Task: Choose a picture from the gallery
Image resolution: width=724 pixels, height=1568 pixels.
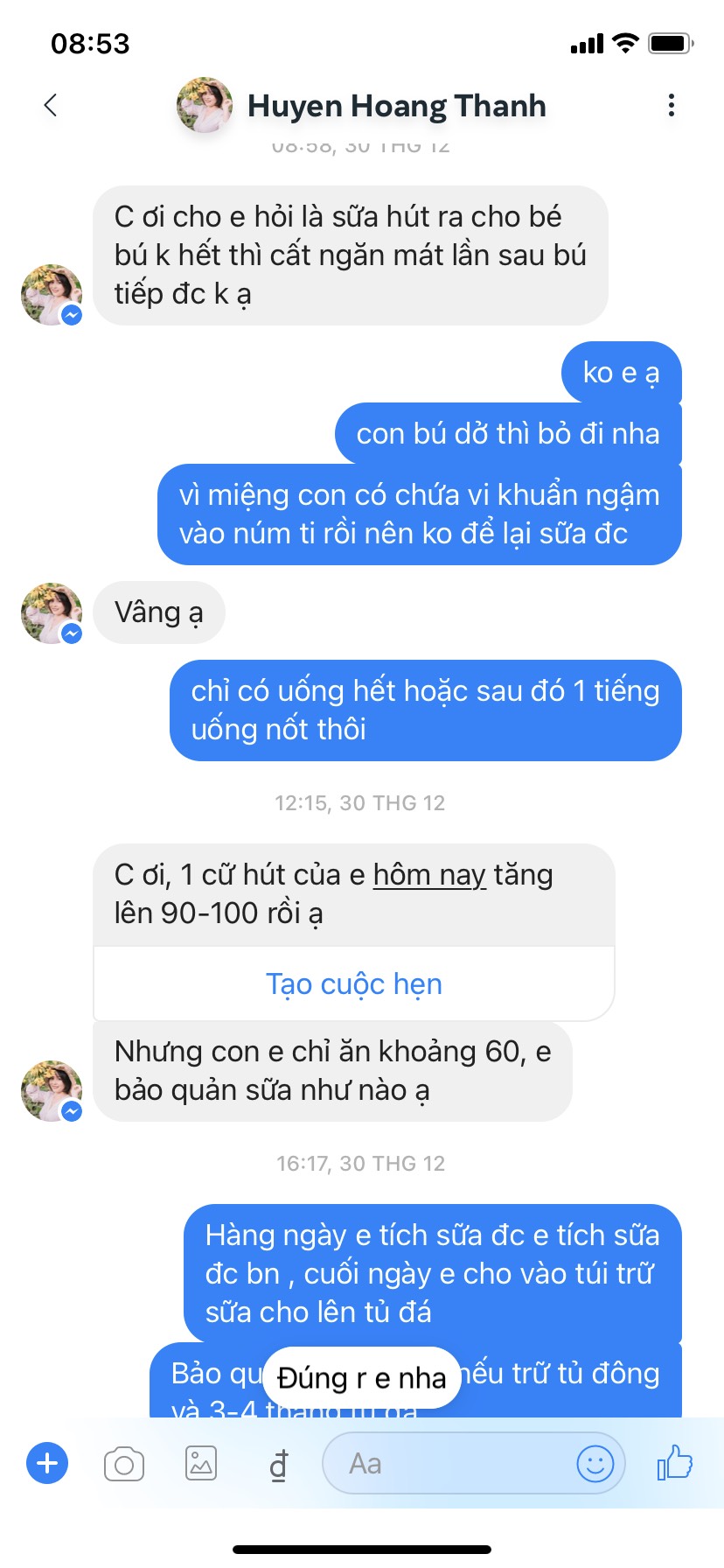Action: coord(201,1463)
